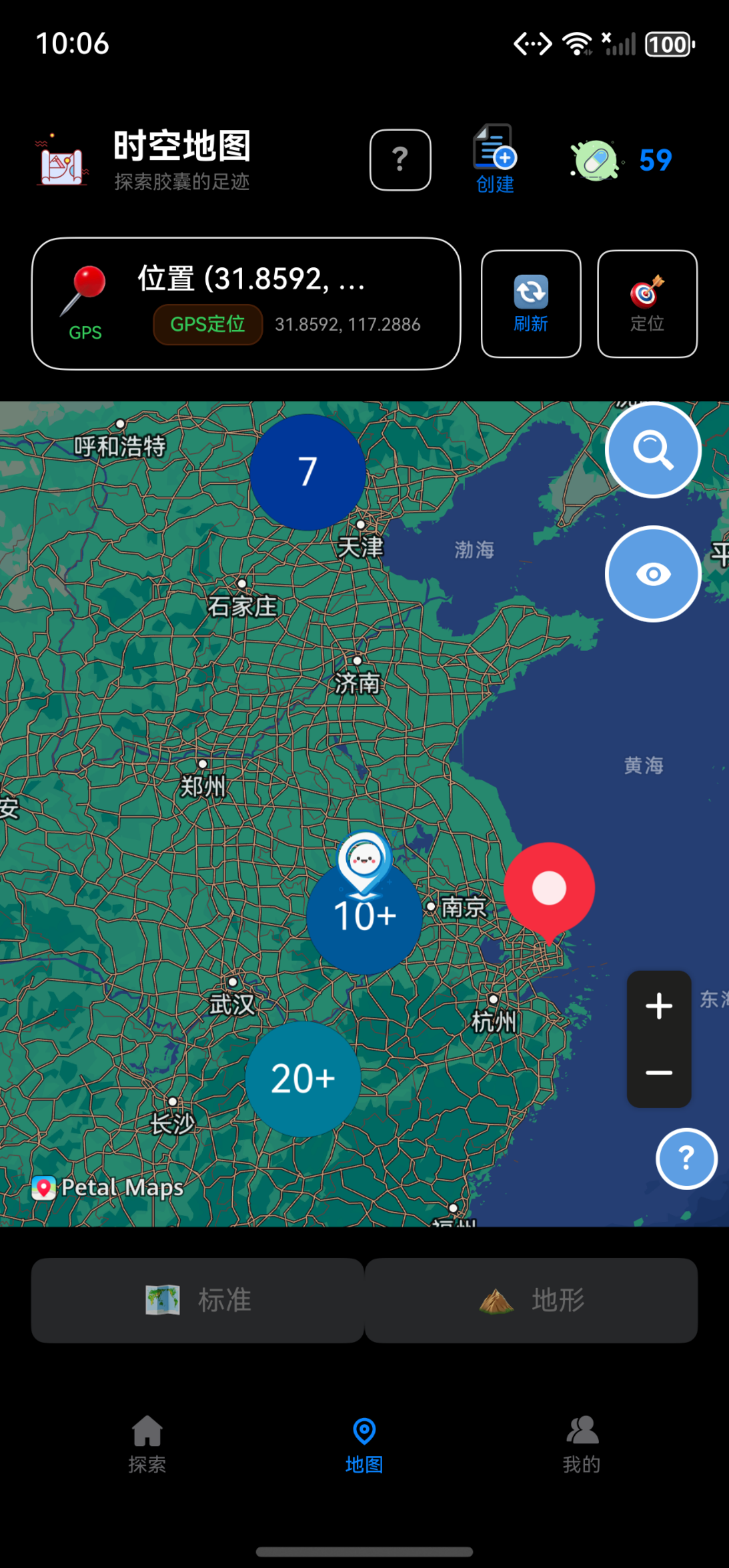Switch map style to 地形

pyautogui.click(x=531, y=1300)
